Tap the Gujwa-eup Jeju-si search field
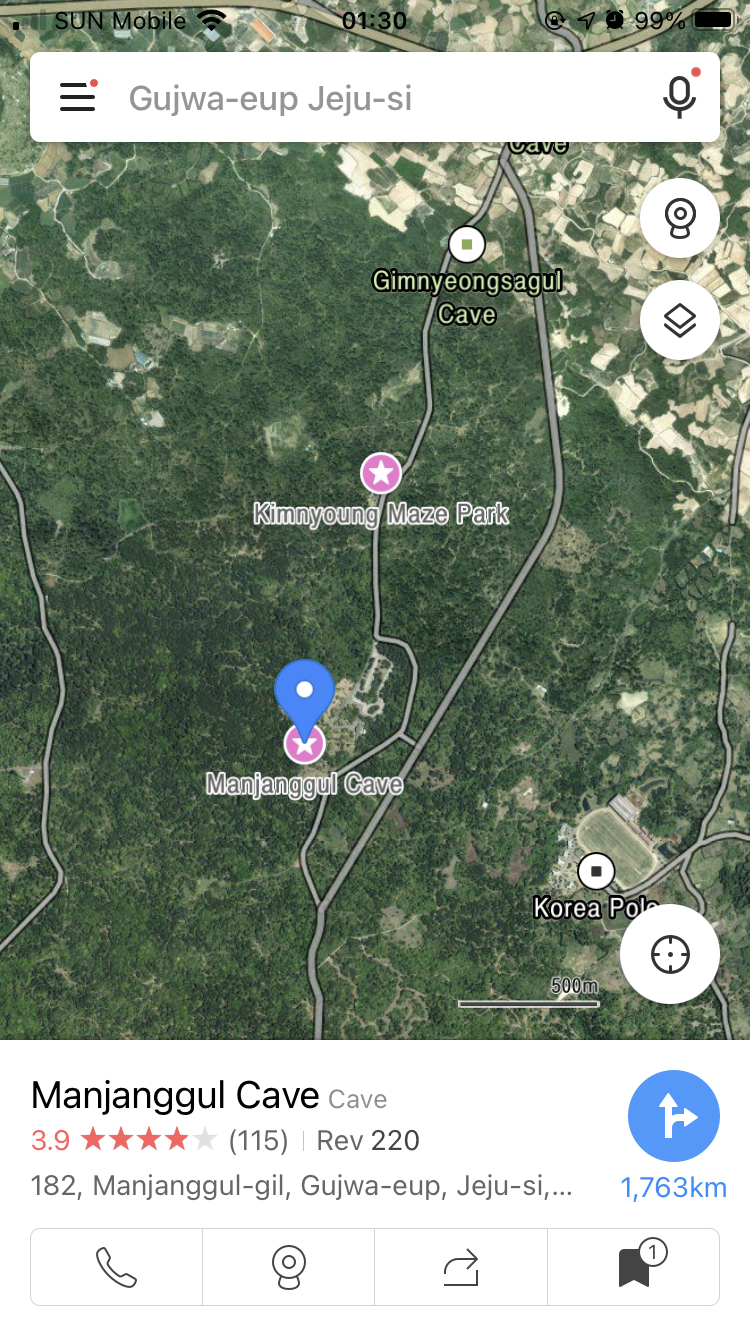Image resolution: width=750 pixels, height=1334 pixels. pyautogui.click(x=380, y=98)
